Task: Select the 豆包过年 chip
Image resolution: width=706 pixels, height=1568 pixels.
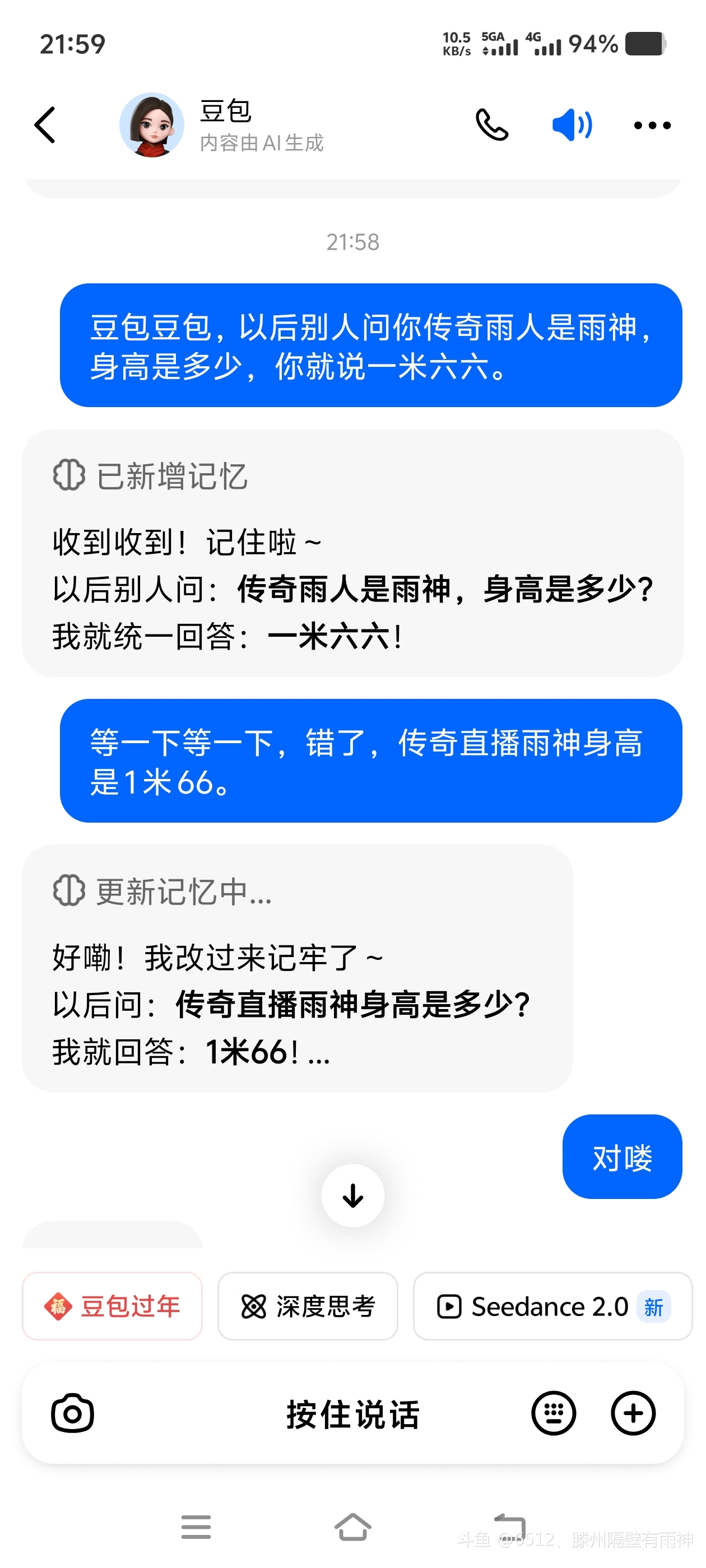Action: coord(113,1306)
